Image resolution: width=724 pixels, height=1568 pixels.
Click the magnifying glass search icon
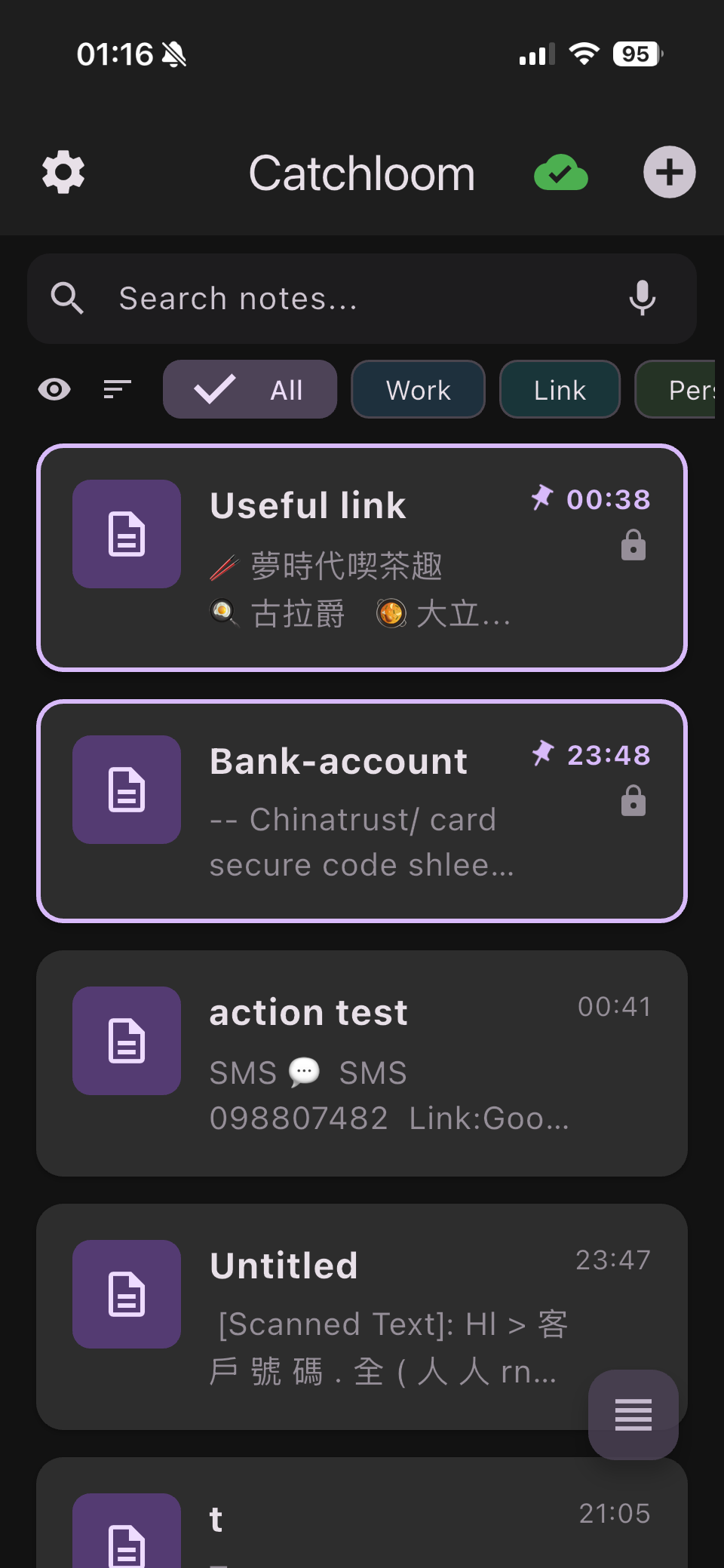point(68,298)
